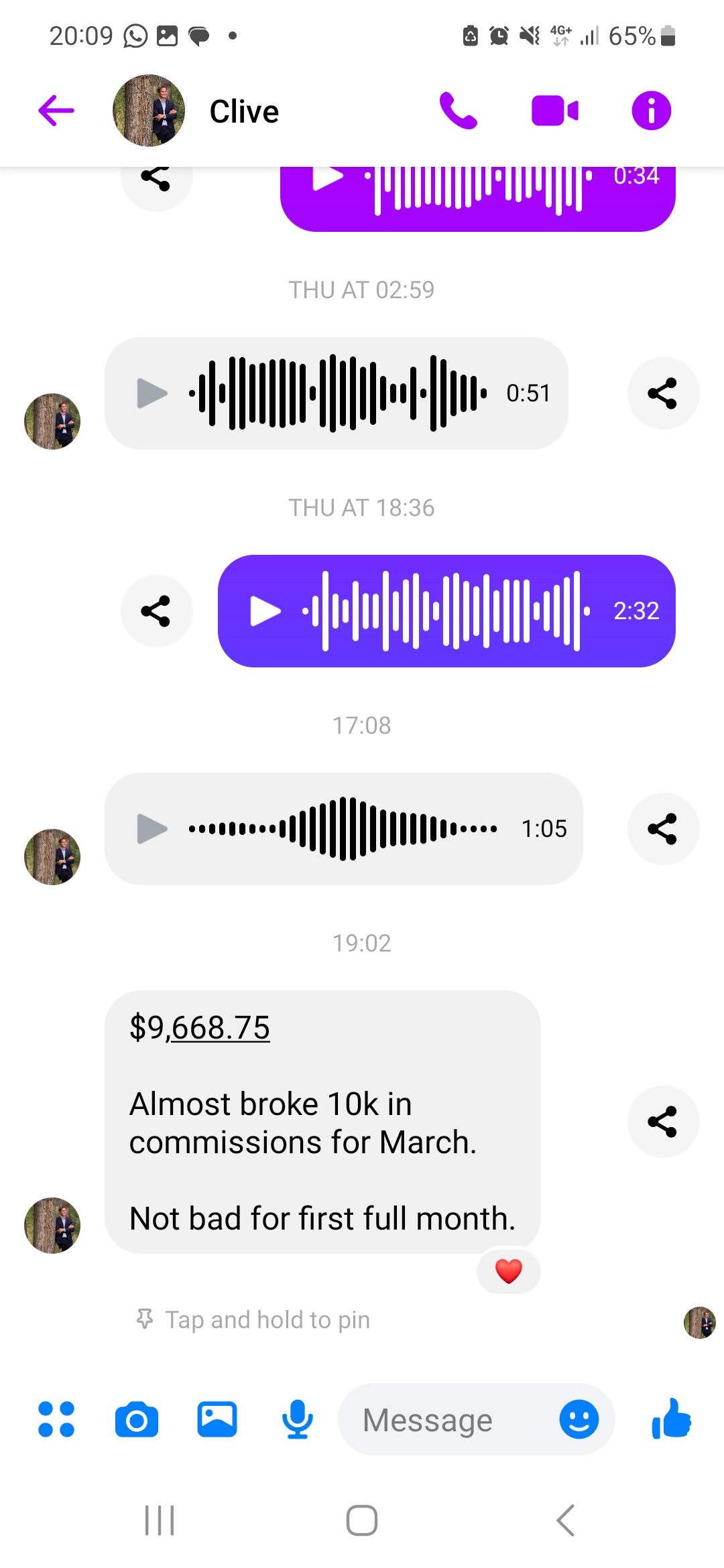Play the 2:32 purple voice message
The image size is (724, 1568).
click(x=265, y=610)
